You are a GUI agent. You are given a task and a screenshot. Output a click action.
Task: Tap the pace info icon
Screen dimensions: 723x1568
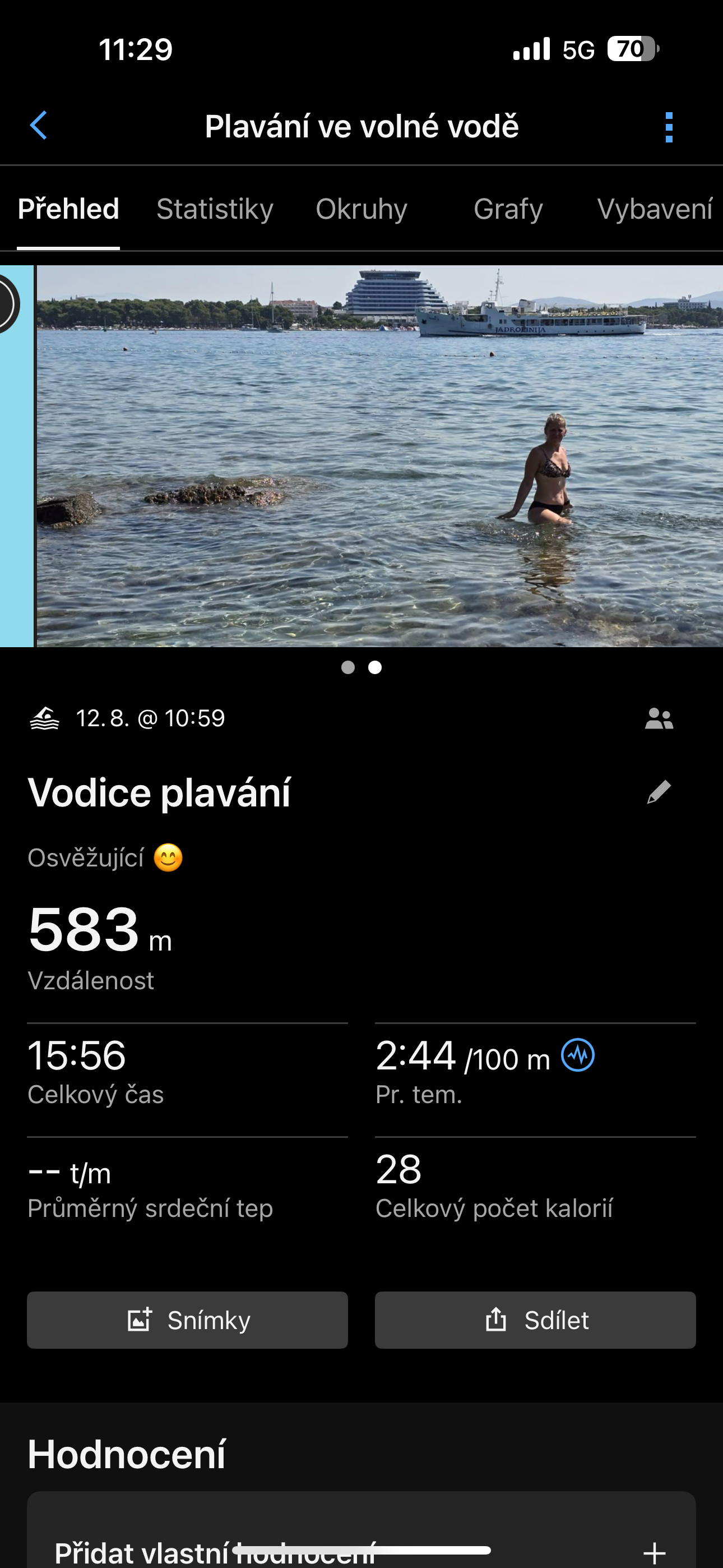[x=577, y=1055]
